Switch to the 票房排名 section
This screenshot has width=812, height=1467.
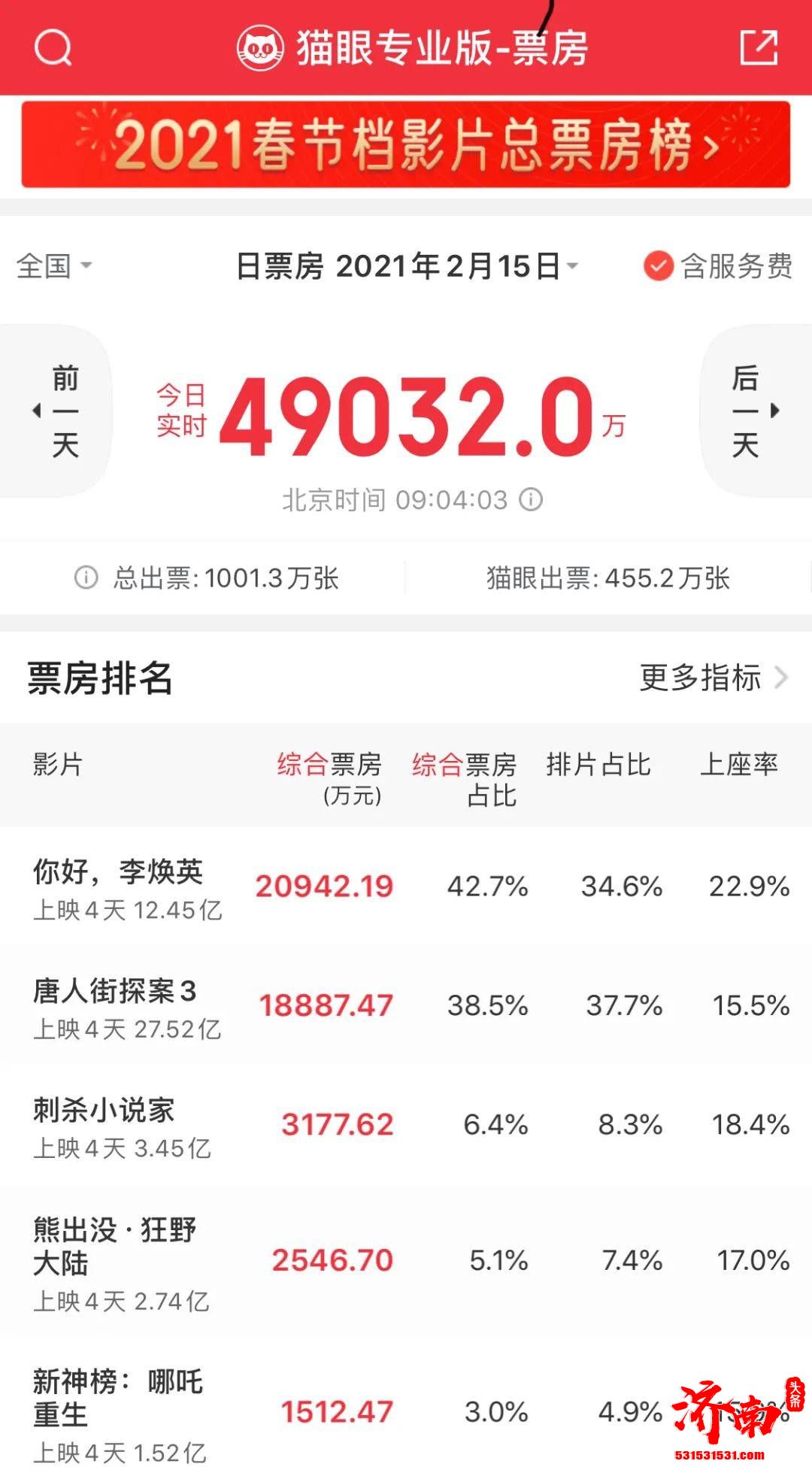coord(98,677)
